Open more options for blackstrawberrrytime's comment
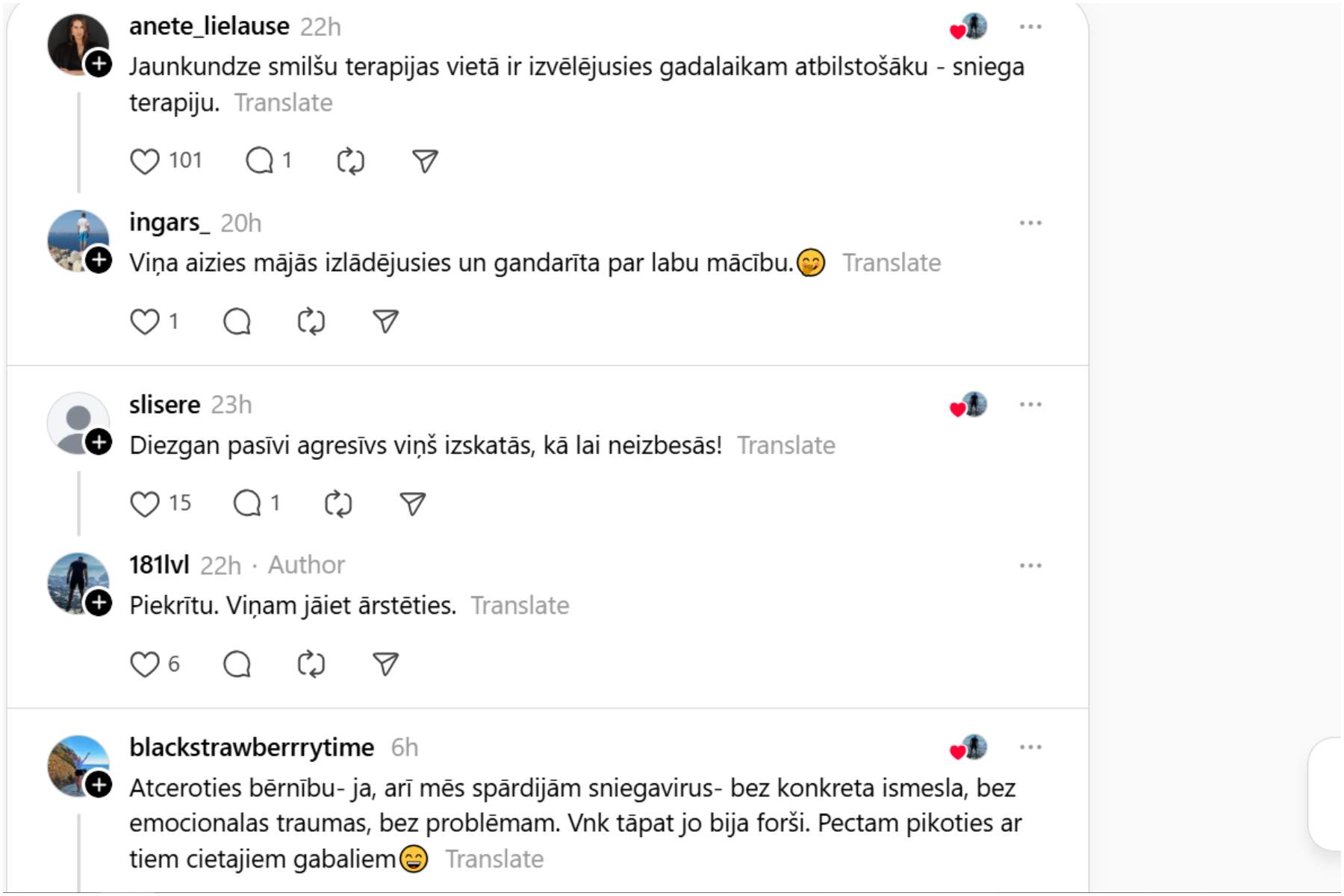Screen dimensions: 1344x896 (1030, 747)
